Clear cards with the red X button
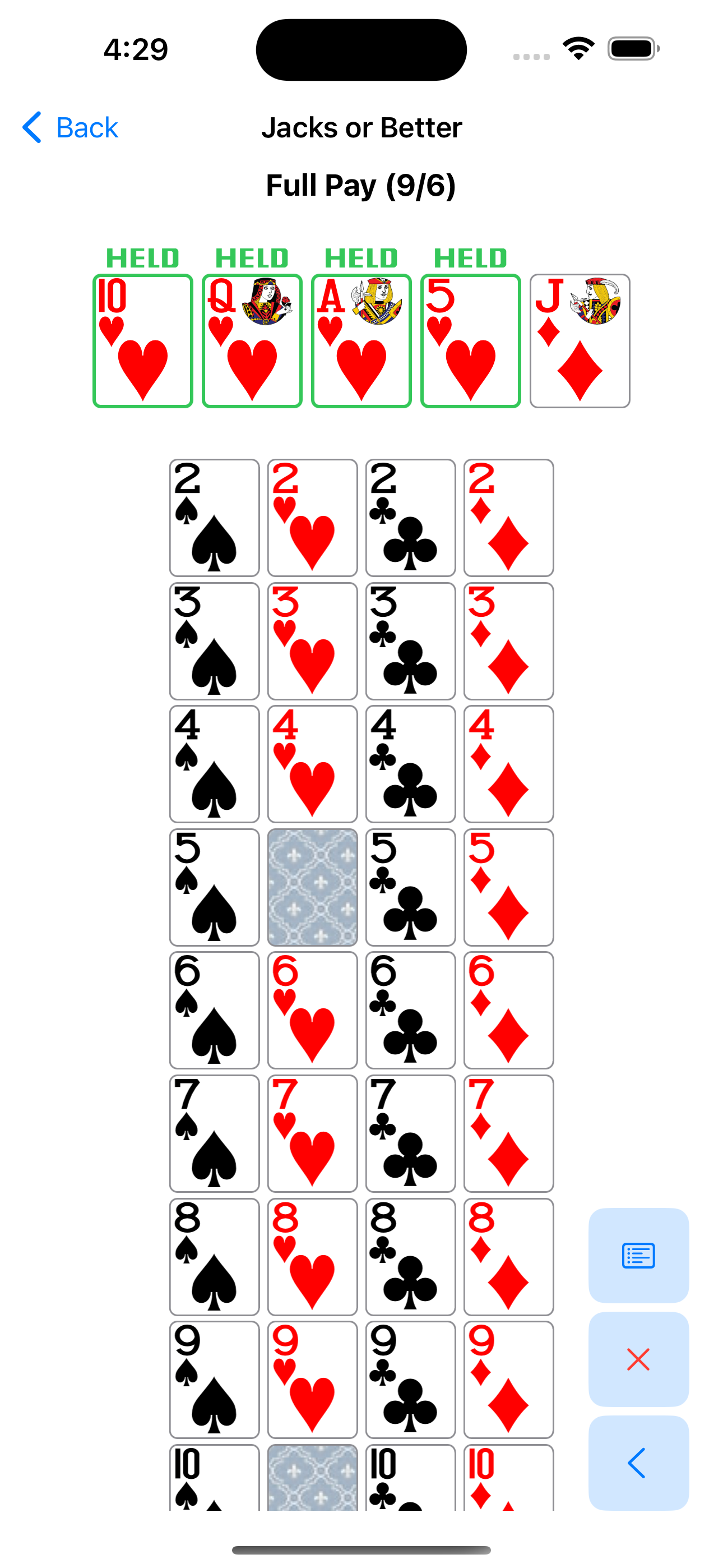 click(x=638, y=1359)
